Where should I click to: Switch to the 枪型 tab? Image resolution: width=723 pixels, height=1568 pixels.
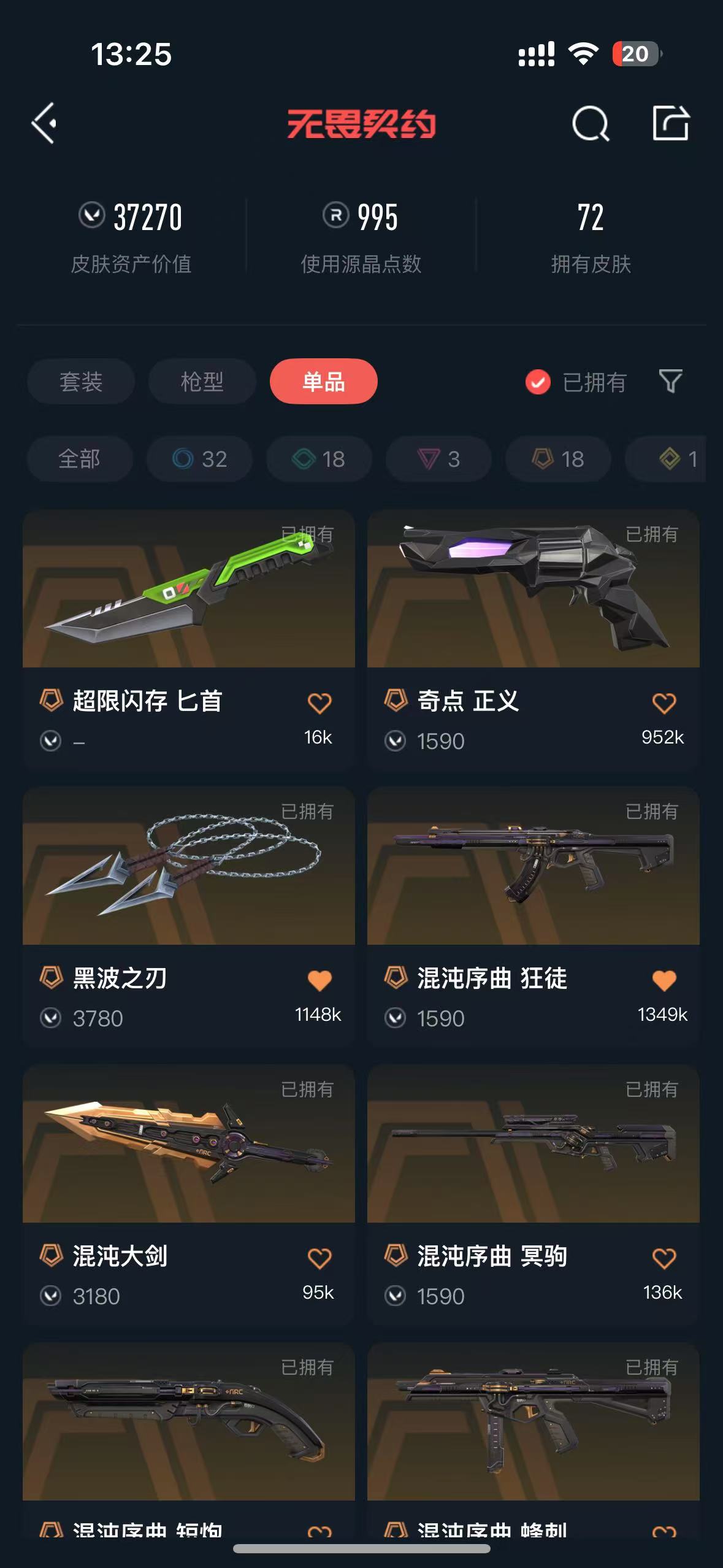[x=202, y=382]
